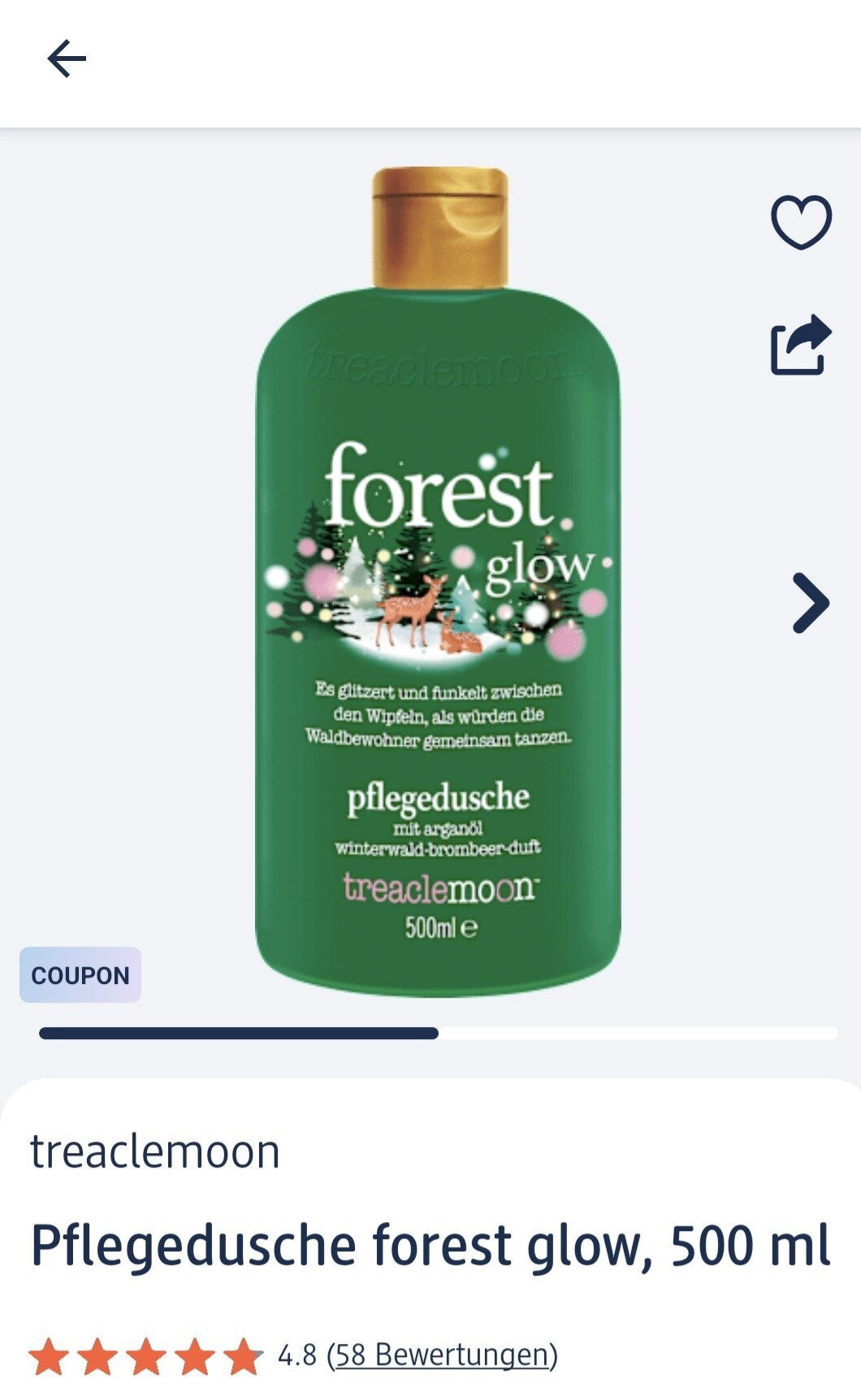Open the forest glow product image
Screen dimensions: 861x1400
[439, 581]
